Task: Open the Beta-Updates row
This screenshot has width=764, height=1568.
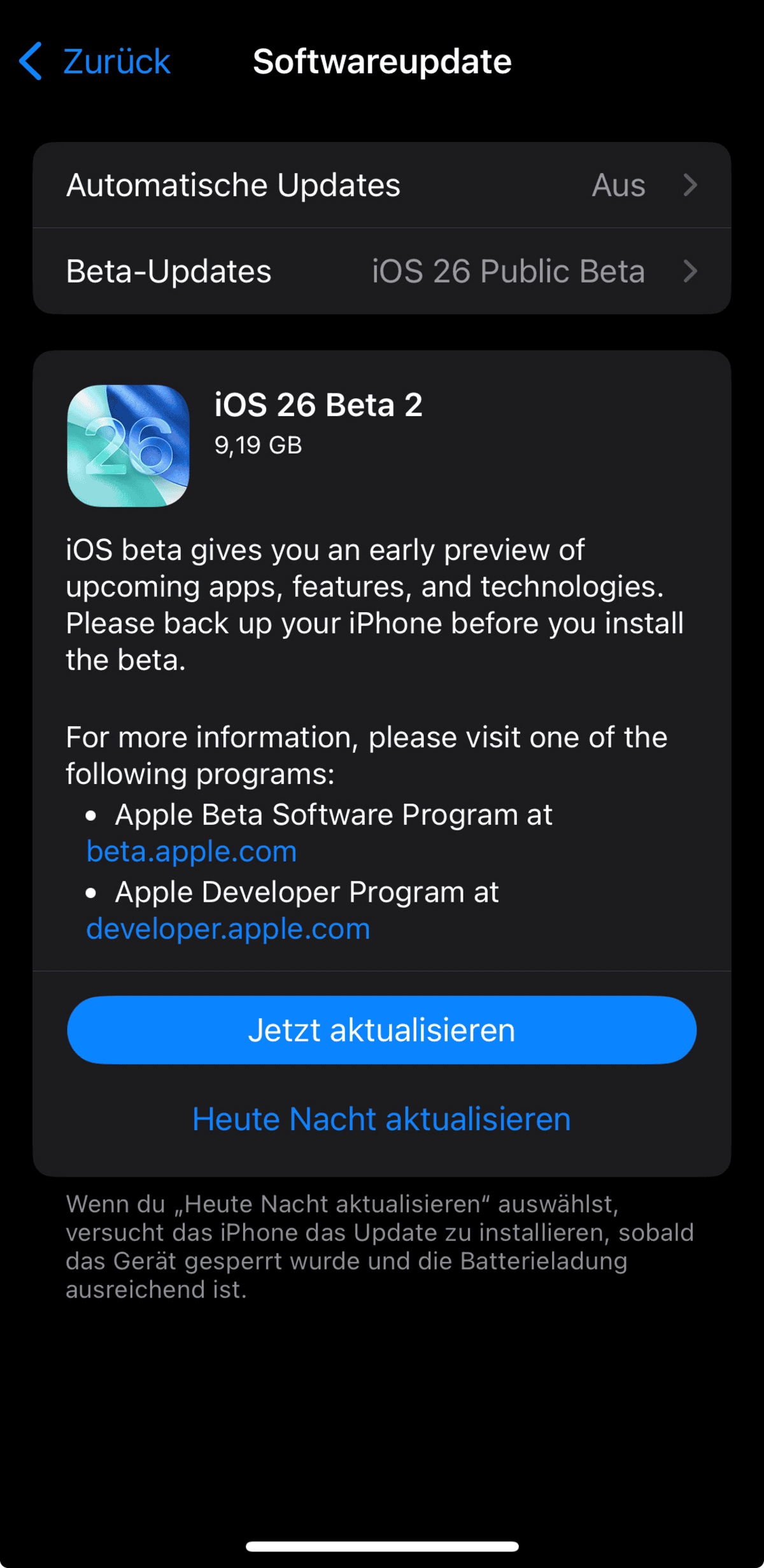Action: tap(382, 271)
